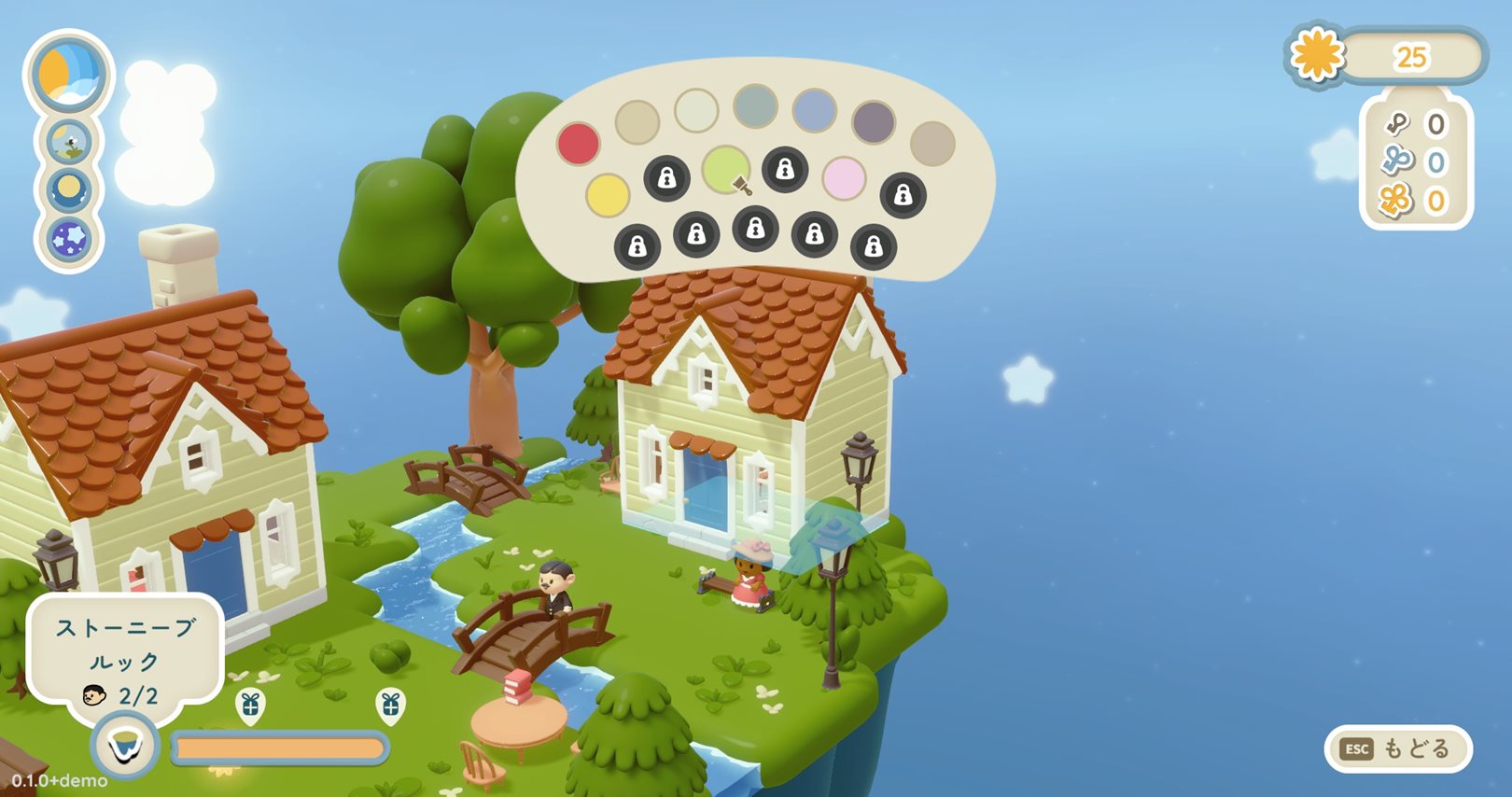This screenshot has height=797, width=1512.
Task: Select the tan color swatch
Action: click(x=931, y=144)
